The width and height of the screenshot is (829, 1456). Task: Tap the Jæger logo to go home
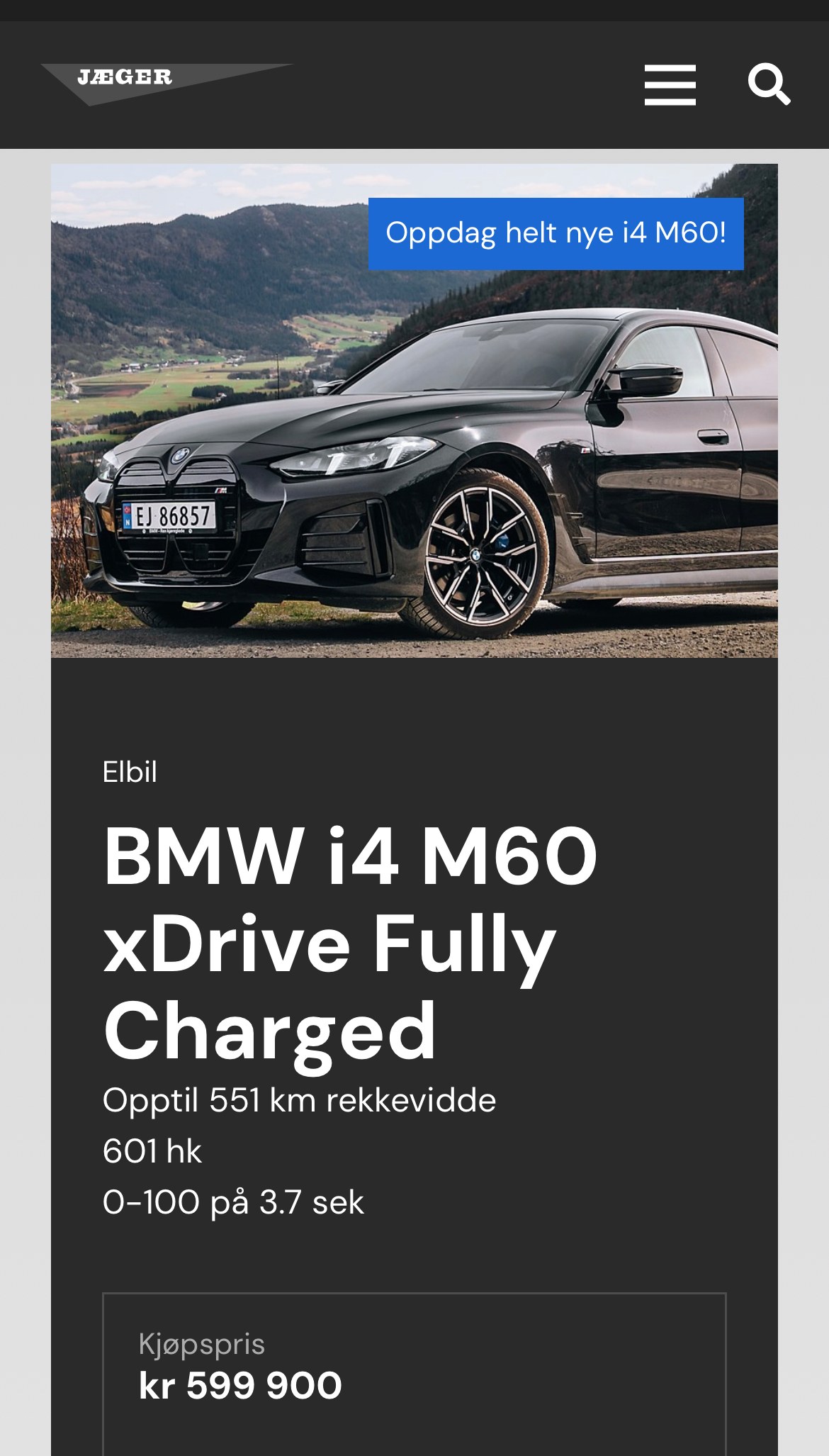(167, 84)
